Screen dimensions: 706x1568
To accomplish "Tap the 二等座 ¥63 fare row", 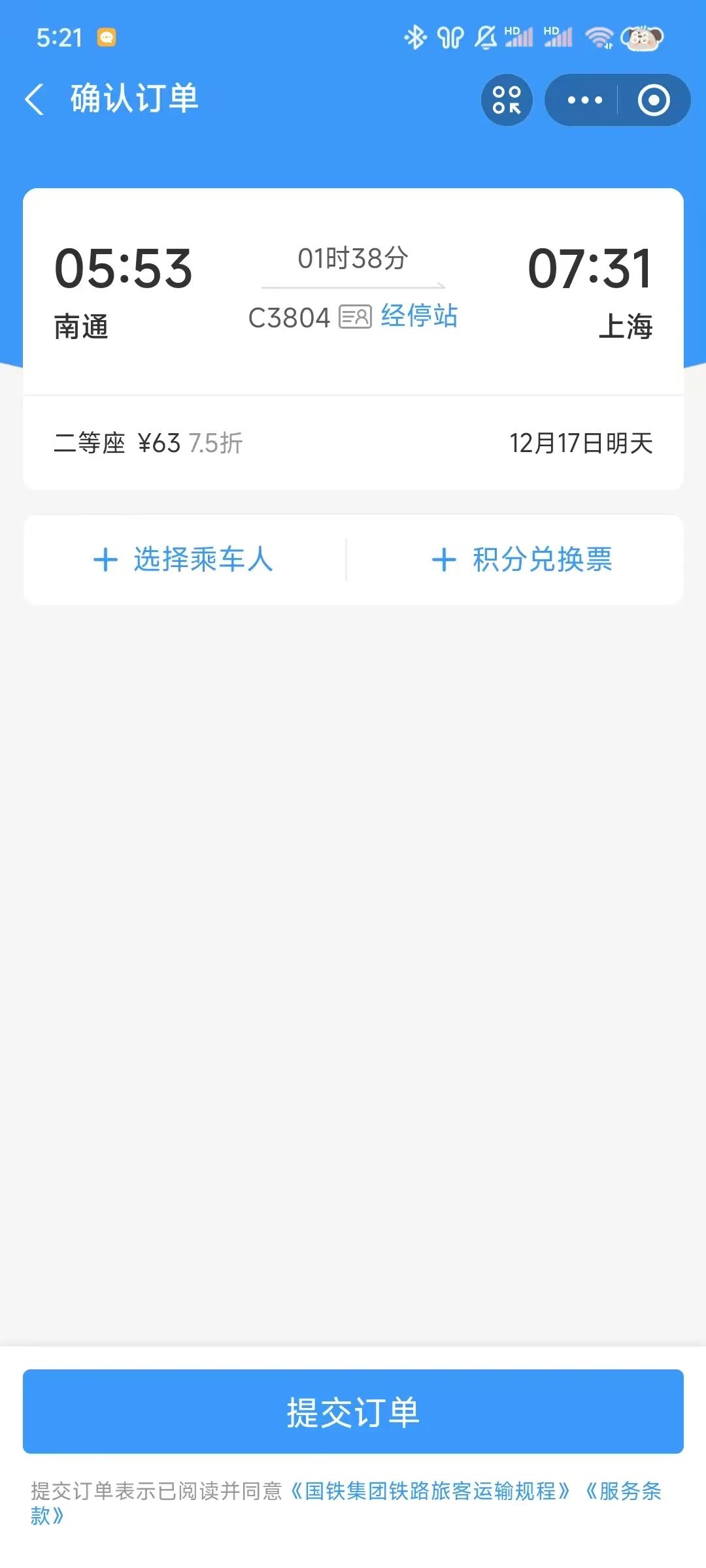I will (x=147, y=443).
